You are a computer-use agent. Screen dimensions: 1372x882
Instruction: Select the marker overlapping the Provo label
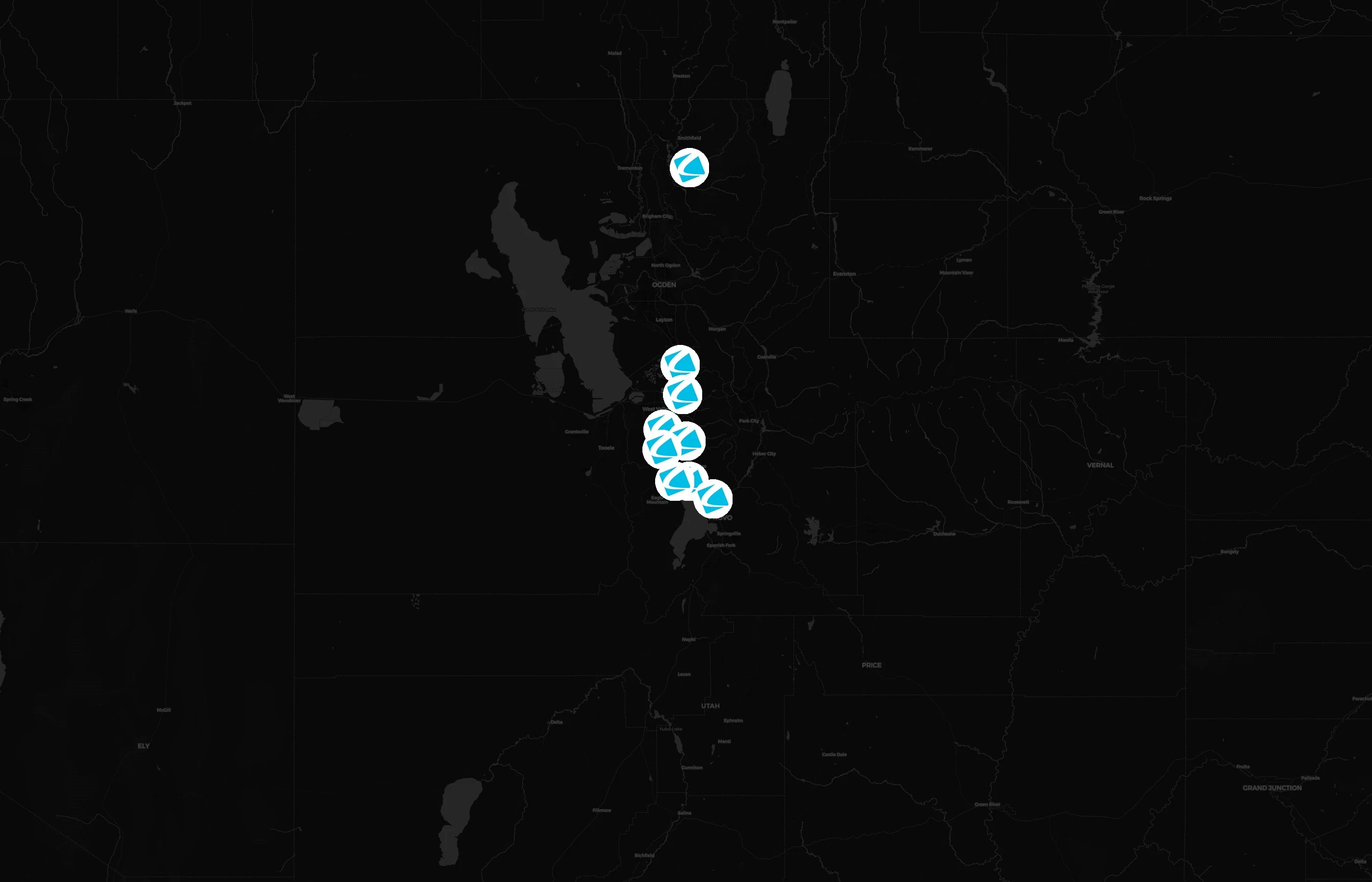[x=713, y=499]
